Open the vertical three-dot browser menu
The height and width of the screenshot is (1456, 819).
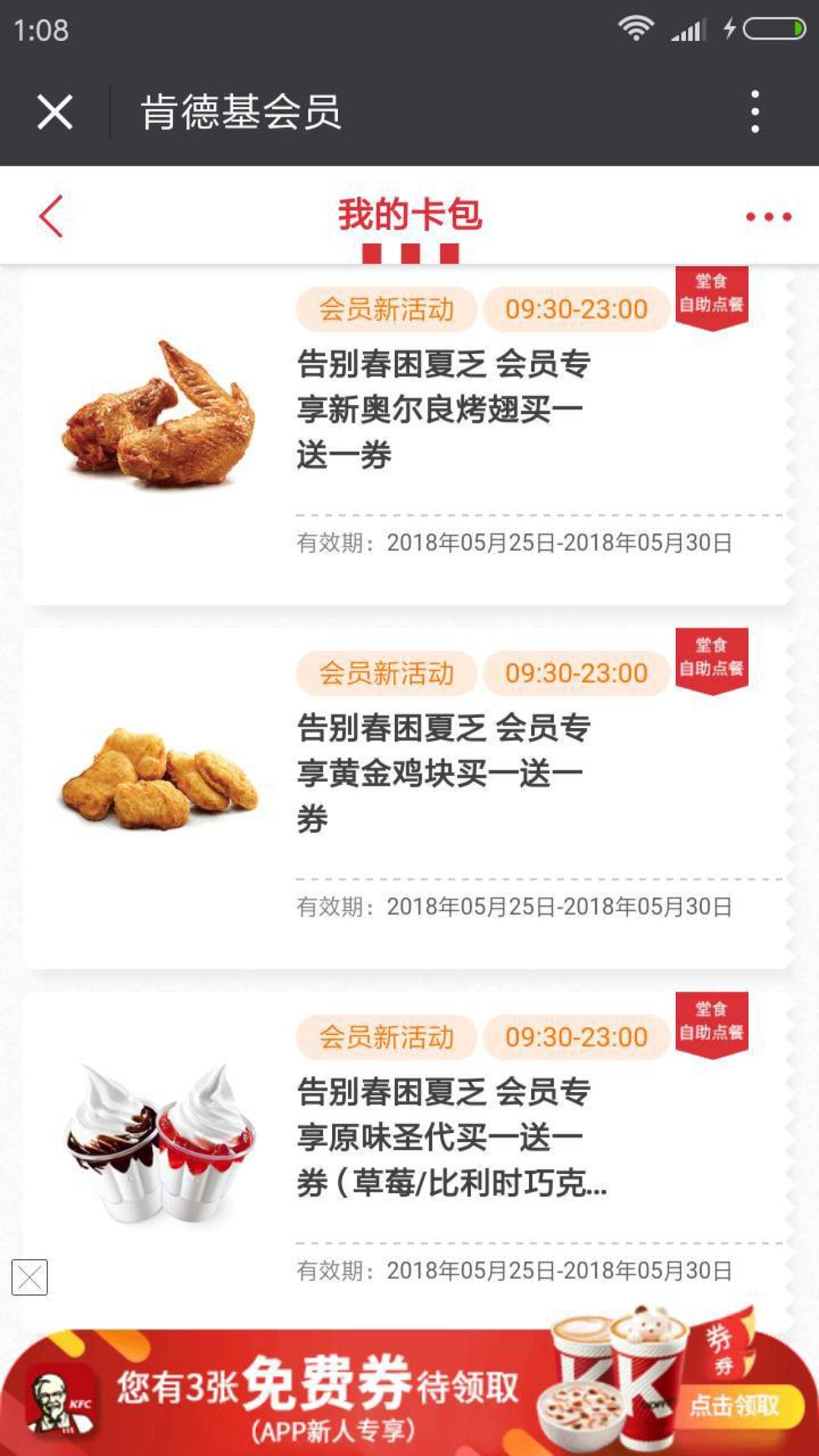click(x=755, y=112)
